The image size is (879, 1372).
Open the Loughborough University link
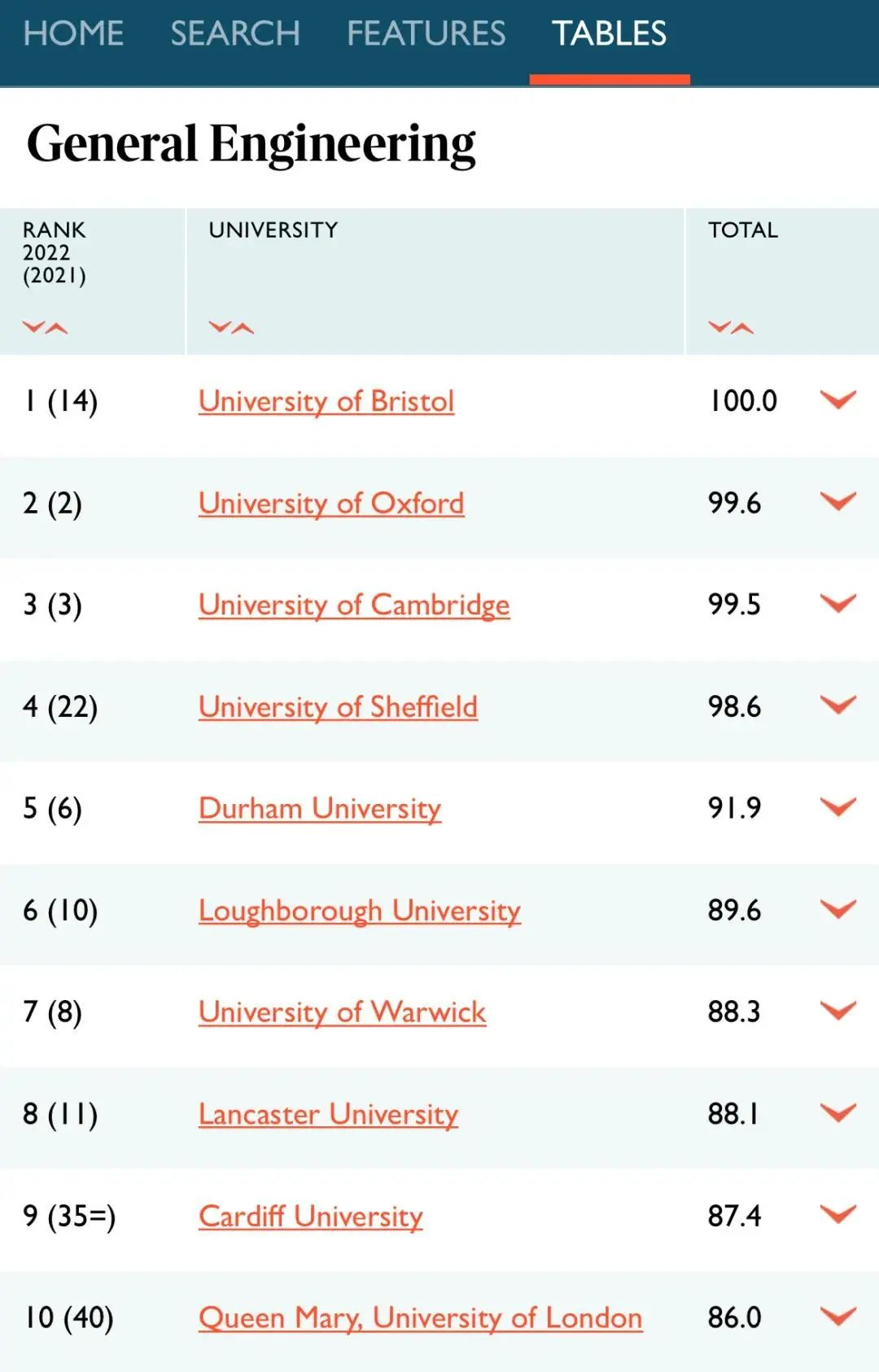(x=360, y=911)
